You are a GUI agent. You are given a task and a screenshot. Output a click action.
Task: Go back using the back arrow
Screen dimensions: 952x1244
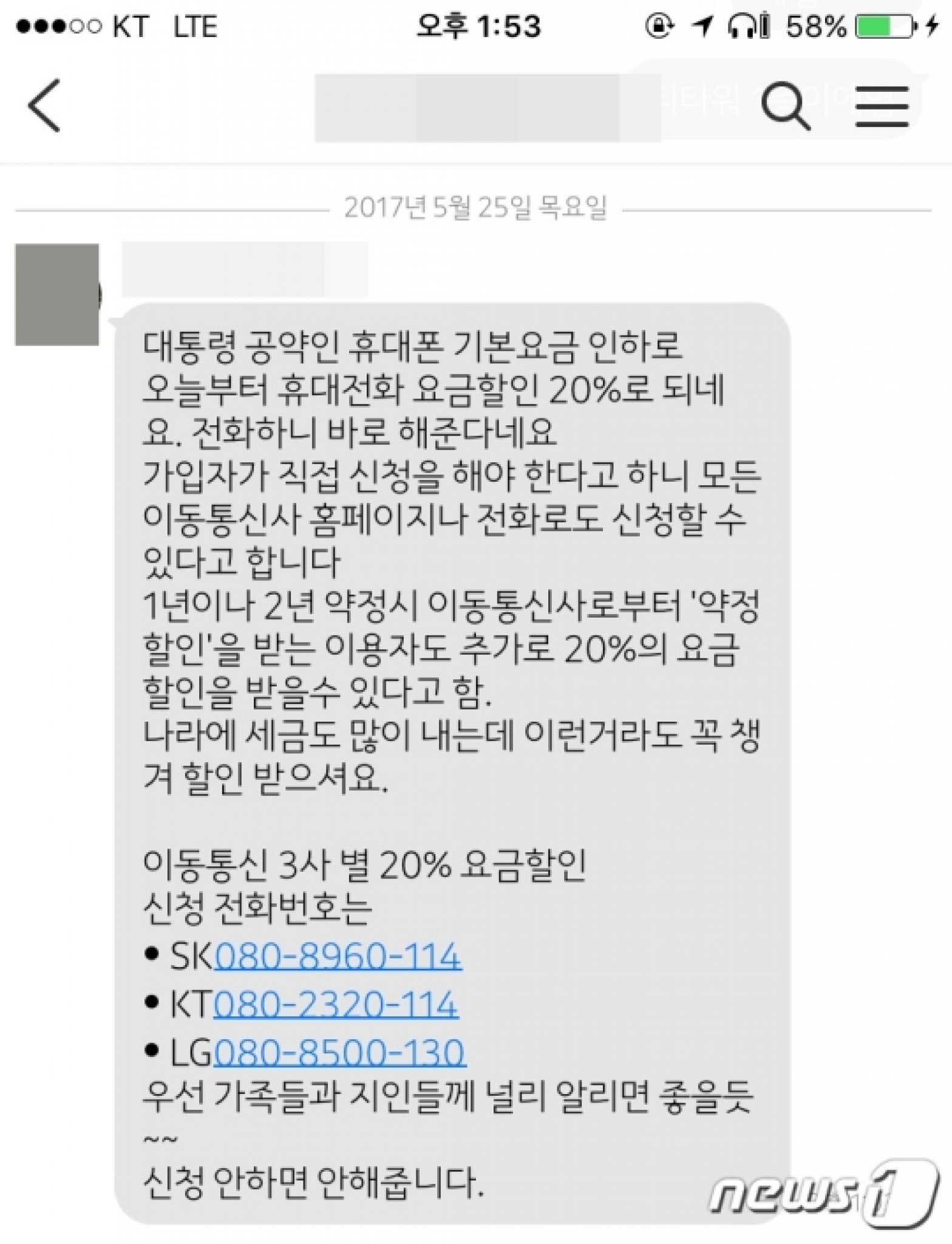[x=44, y=105]
